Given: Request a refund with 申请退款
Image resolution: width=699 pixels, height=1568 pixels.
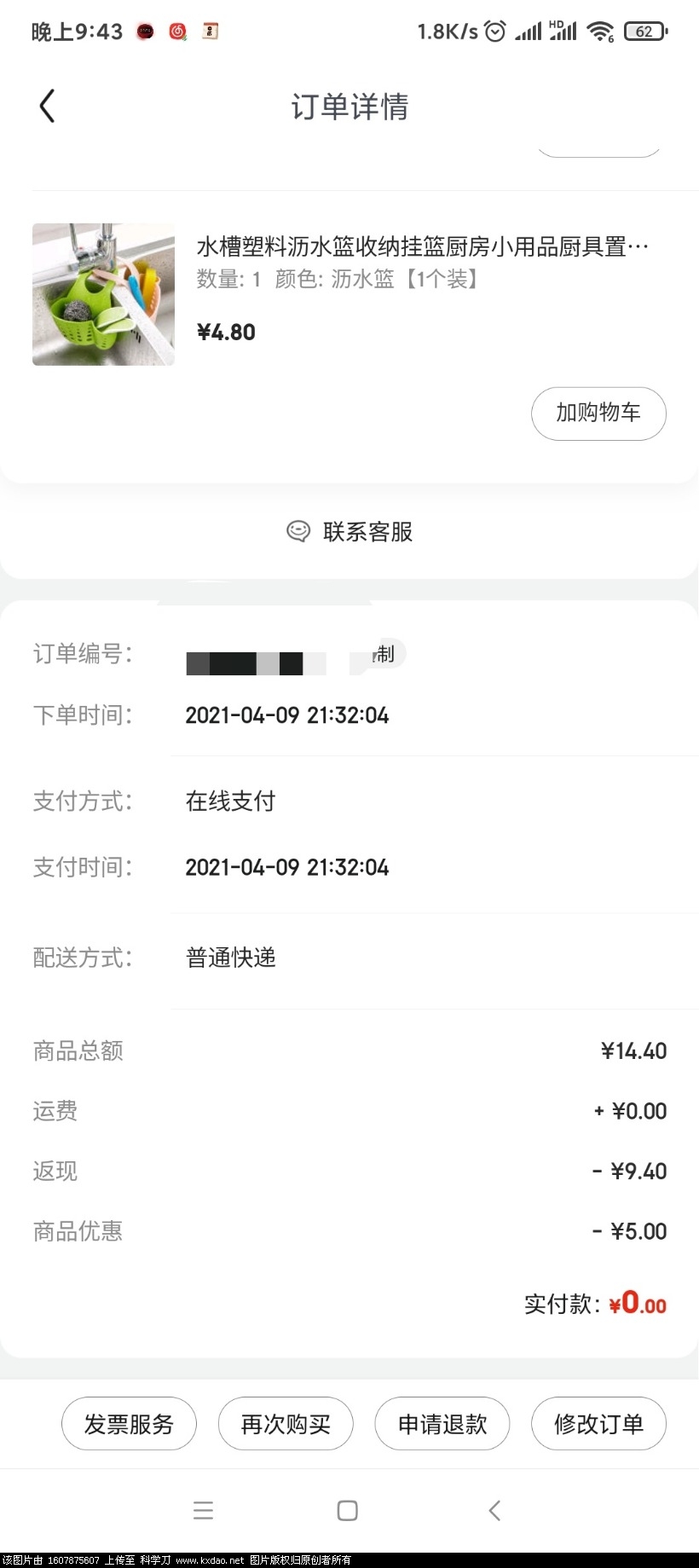Looking at the screenshot, I should tap(442, 1423).
